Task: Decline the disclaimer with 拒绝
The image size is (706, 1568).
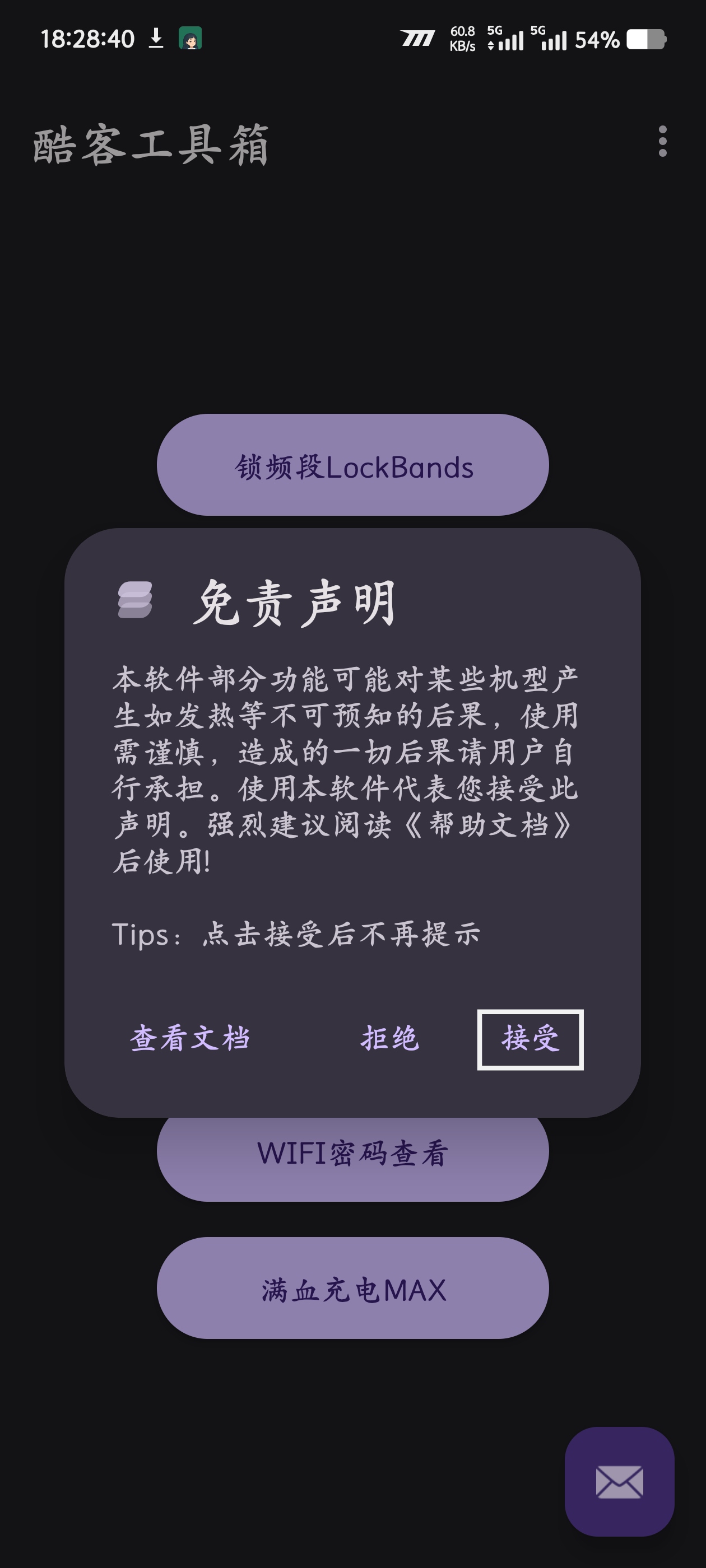Action: coord(390,1038)
